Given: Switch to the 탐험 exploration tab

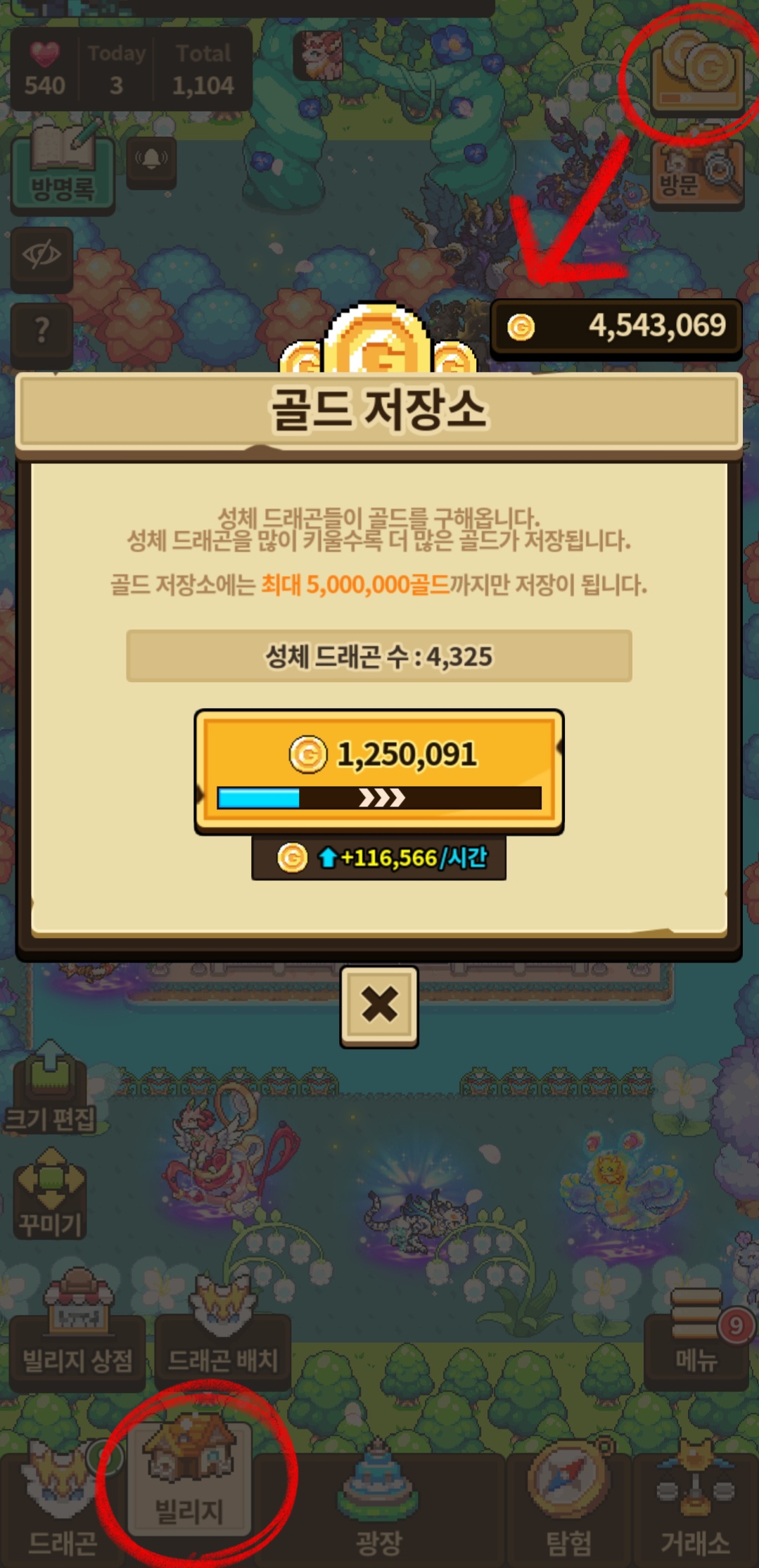Looking at the screenshot, I should coord(568,1505).
